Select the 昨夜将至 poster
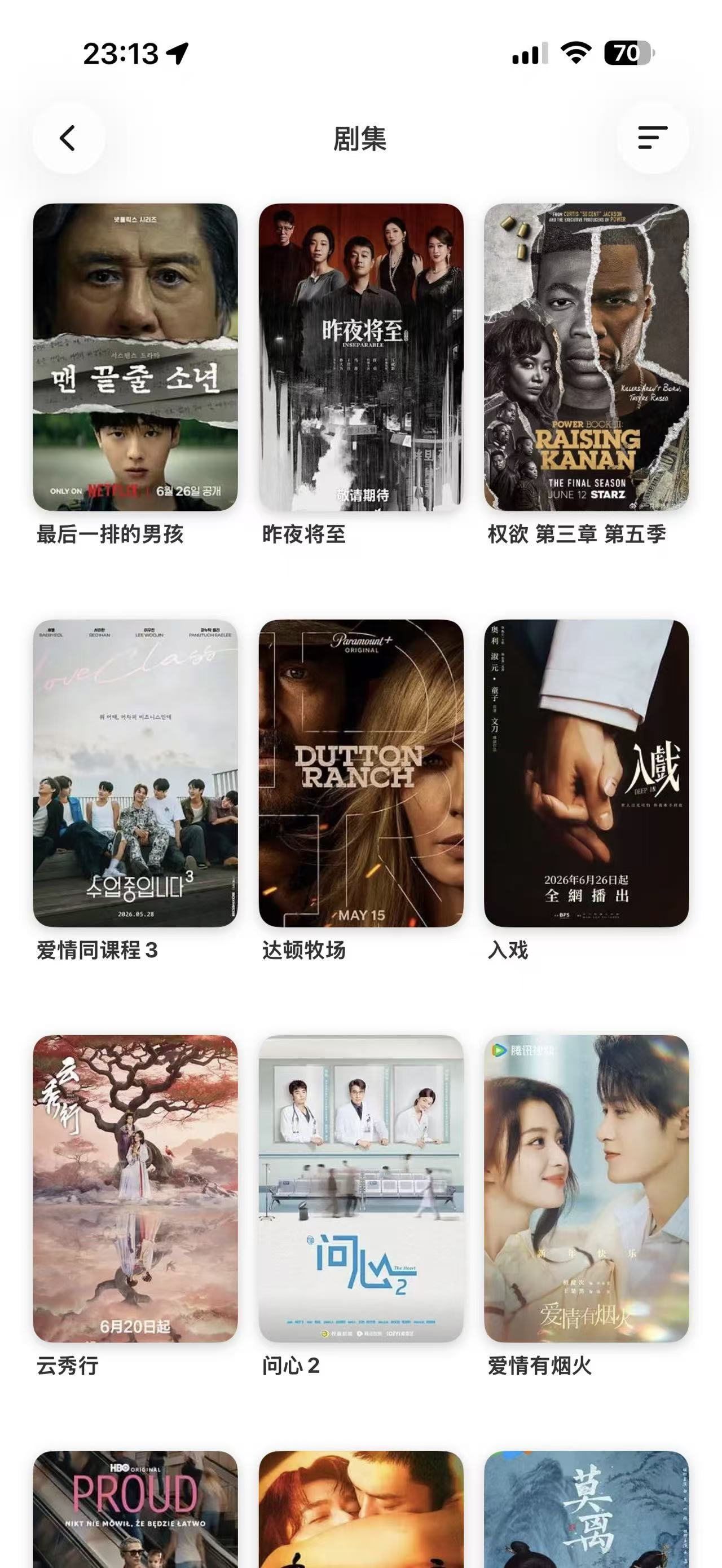722x1568 pixels. [x=361, y=357]
